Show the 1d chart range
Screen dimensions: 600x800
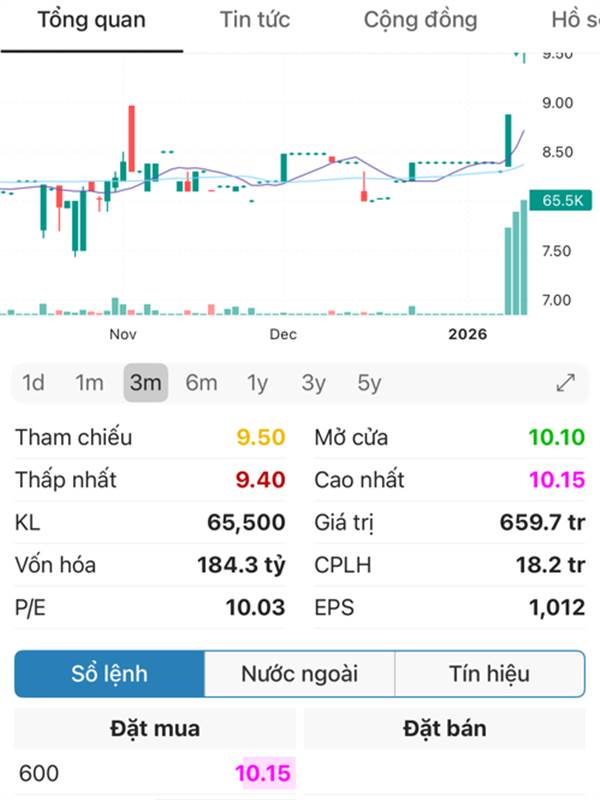coord(34,382)
